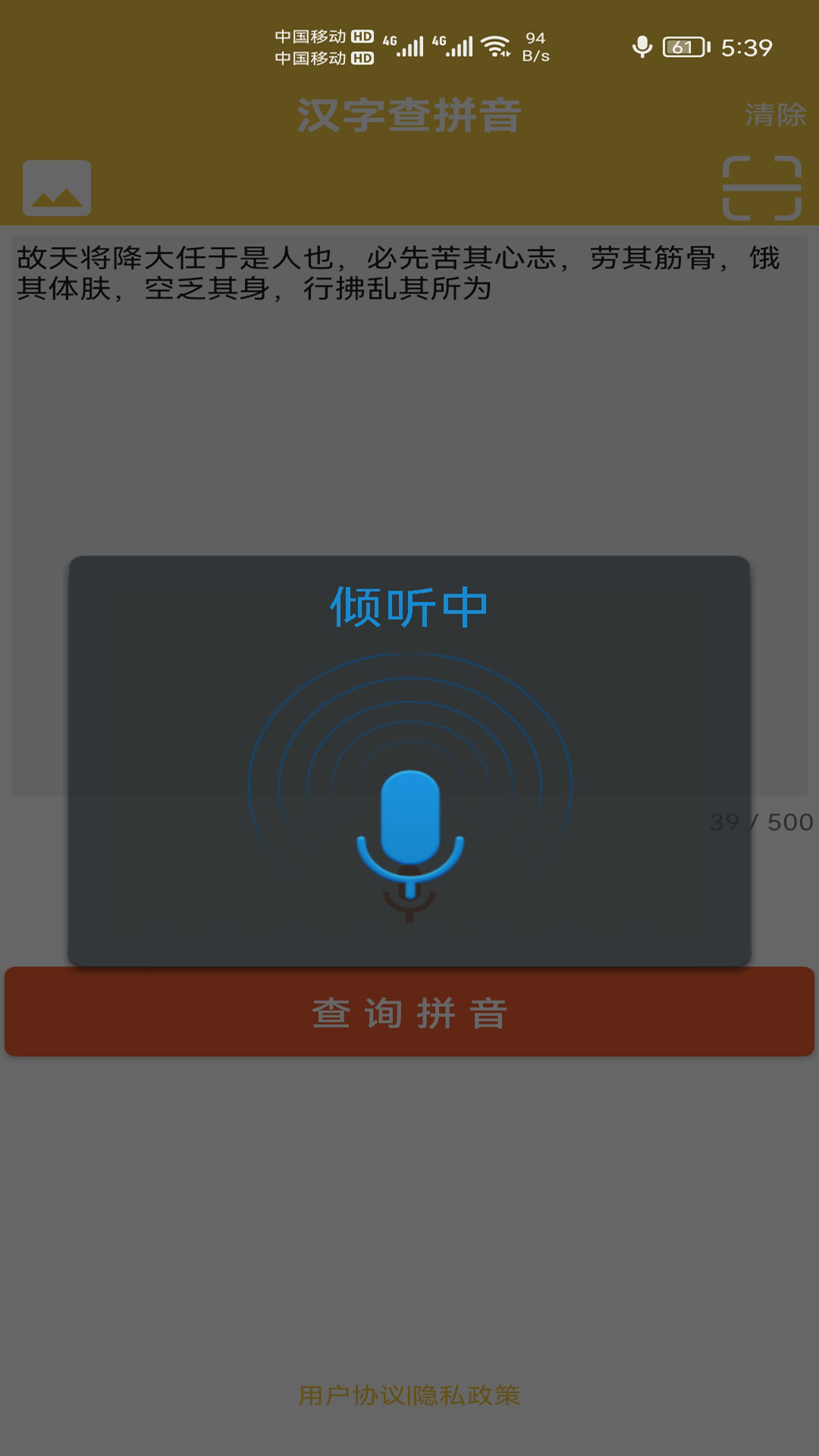Image resolution: width=819 pixels, height=1456 pixels.
Task: Open the image gallery picker icon
Action: pos(58,188)
